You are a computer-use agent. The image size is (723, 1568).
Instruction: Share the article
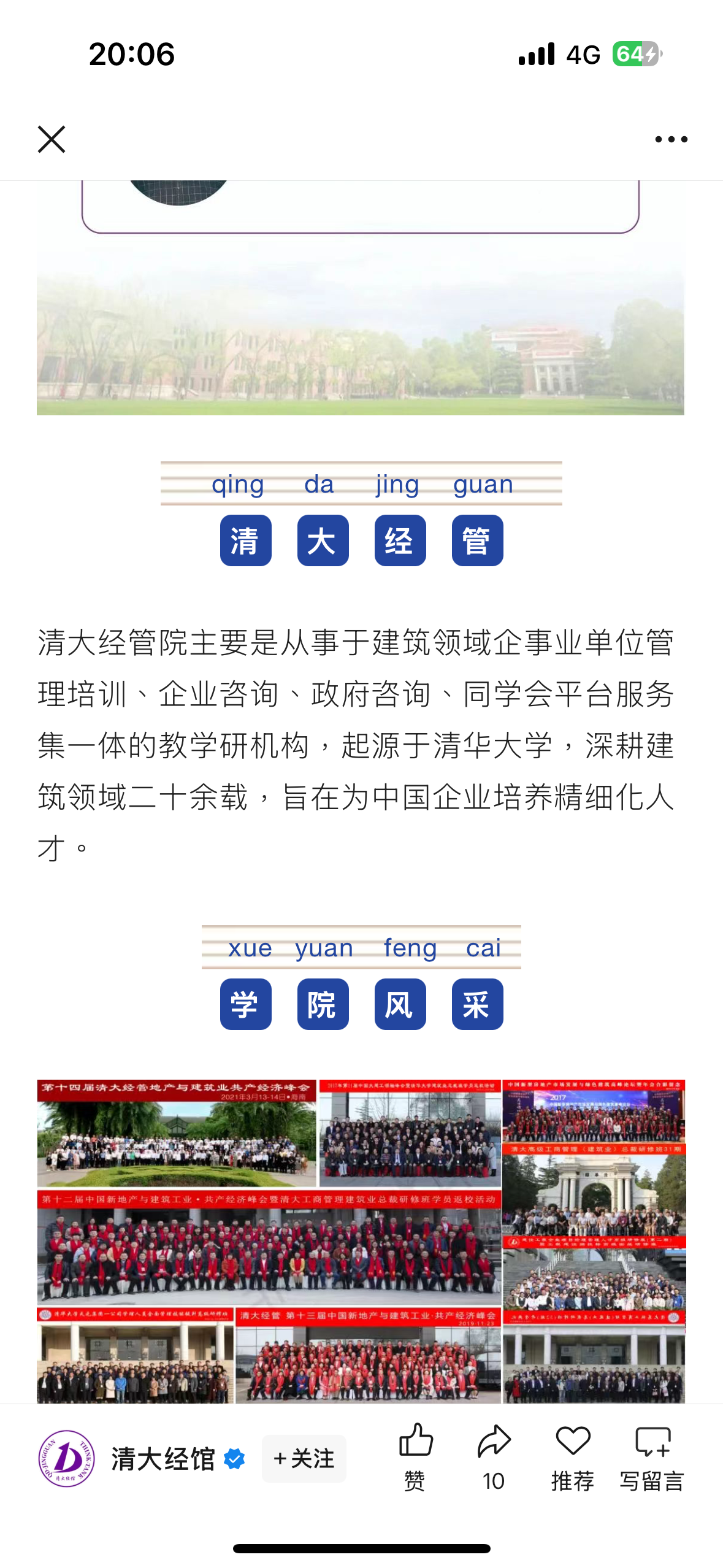[494, 1457]
